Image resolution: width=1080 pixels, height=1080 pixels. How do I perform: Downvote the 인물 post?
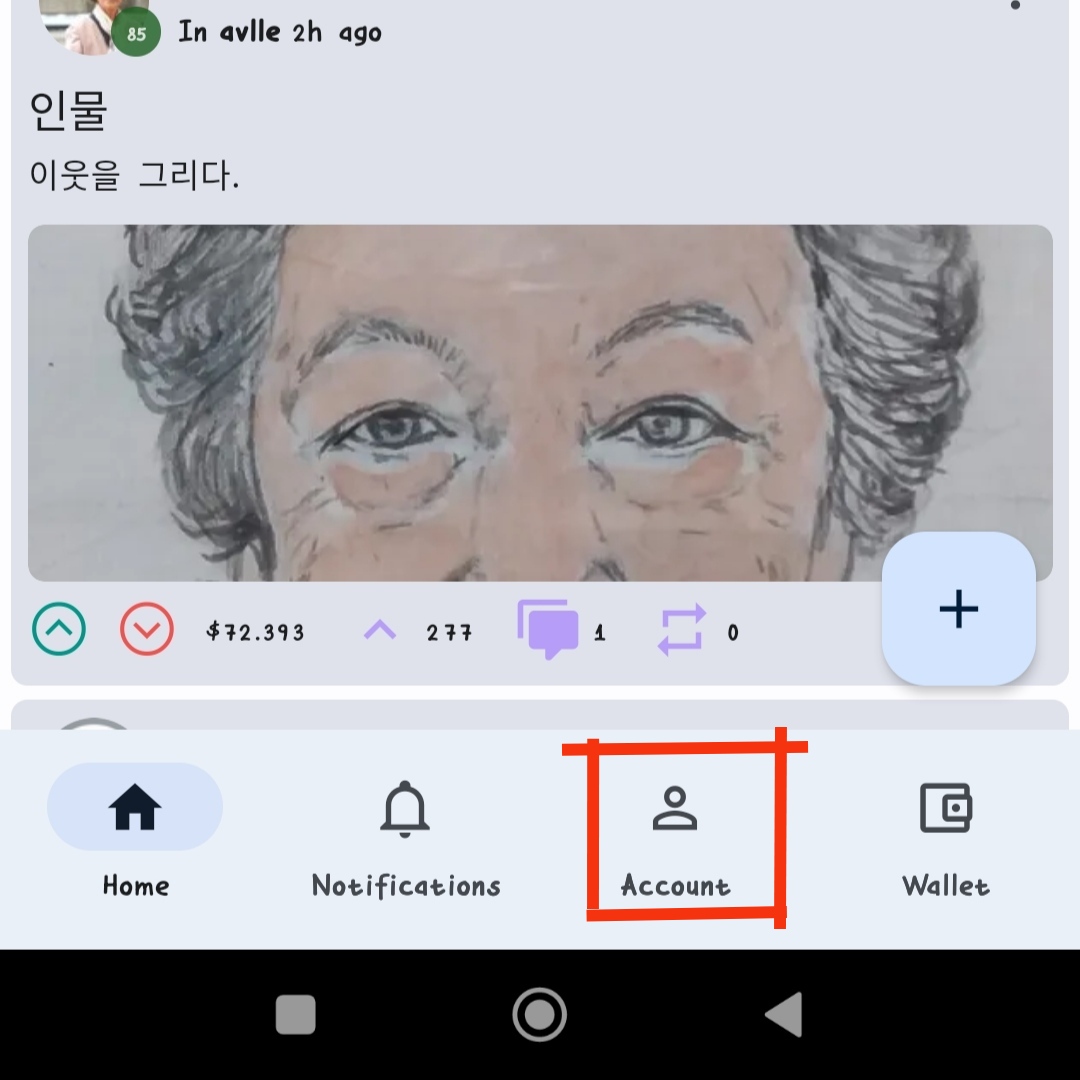tap(147, 631)
